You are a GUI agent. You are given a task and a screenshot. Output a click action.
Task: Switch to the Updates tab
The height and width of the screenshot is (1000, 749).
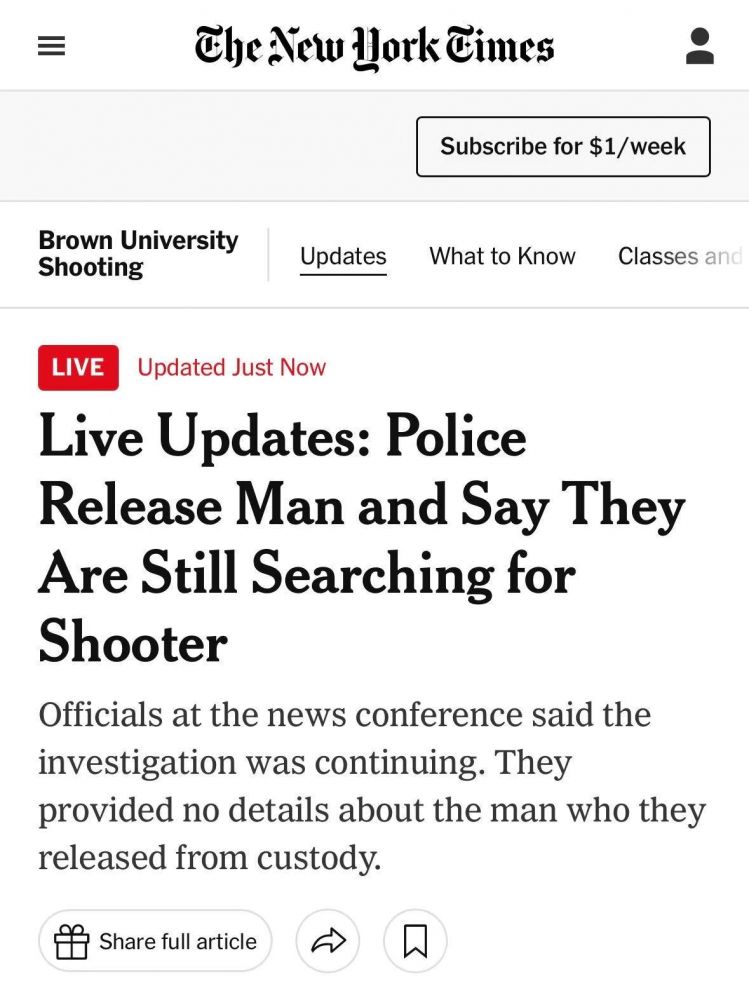343,256
